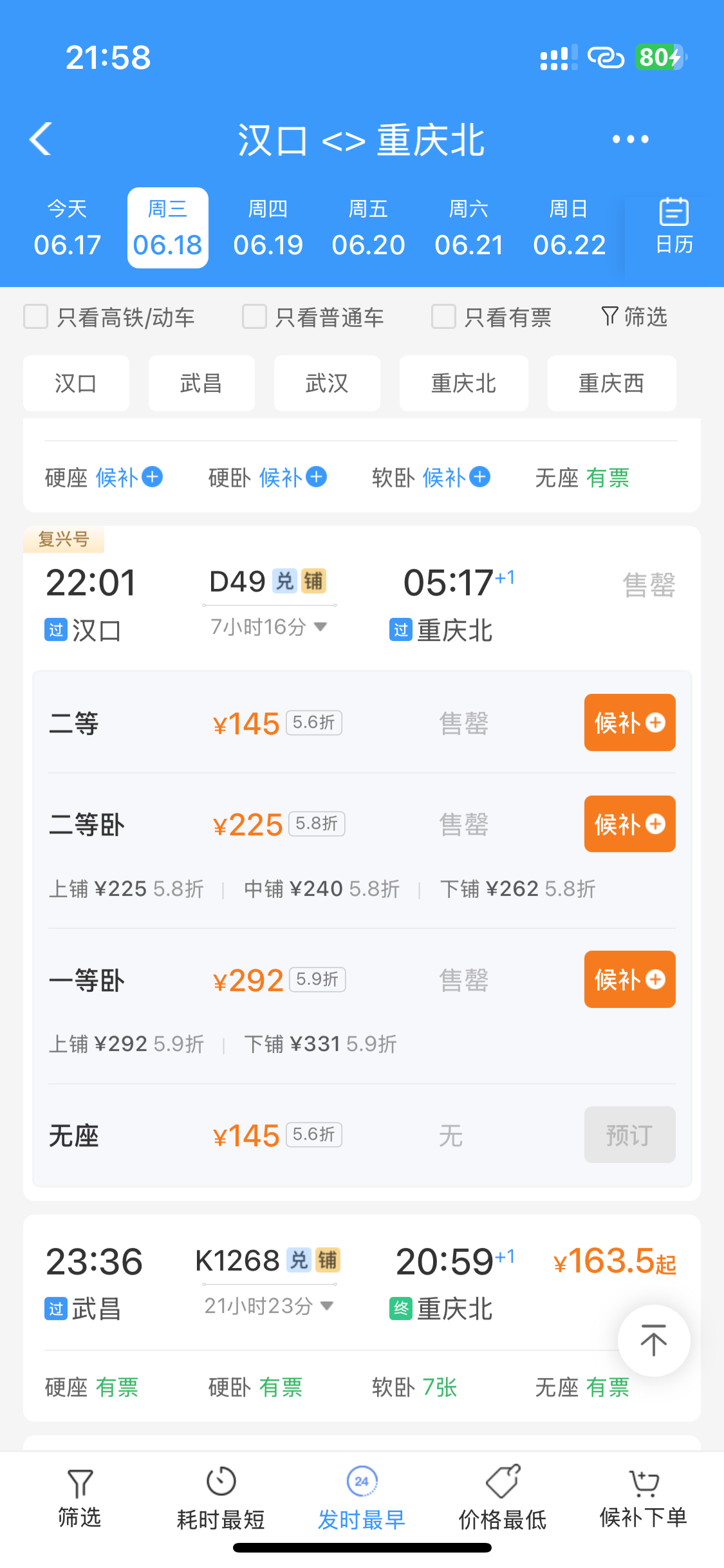Tap the scroll-to-top arrow button
The width and height of the screenshot is (724, 1568).
coord(654,1341)
